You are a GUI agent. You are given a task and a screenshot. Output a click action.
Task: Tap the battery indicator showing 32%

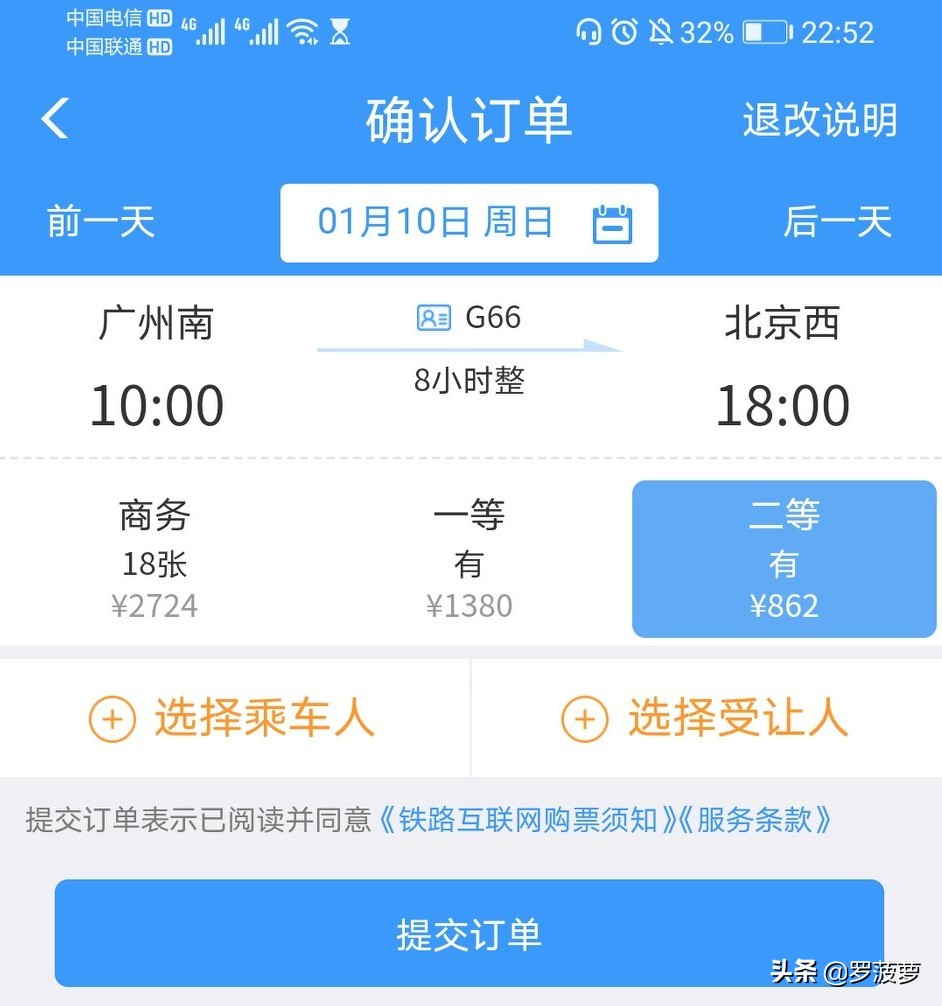click(766, 32)
